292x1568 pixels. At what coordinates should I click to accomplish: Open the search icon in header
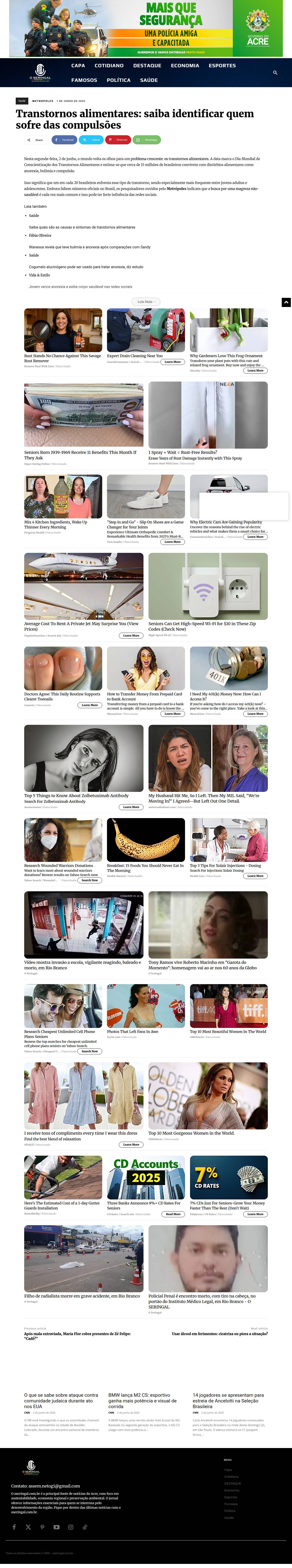(x=275, y=73)
